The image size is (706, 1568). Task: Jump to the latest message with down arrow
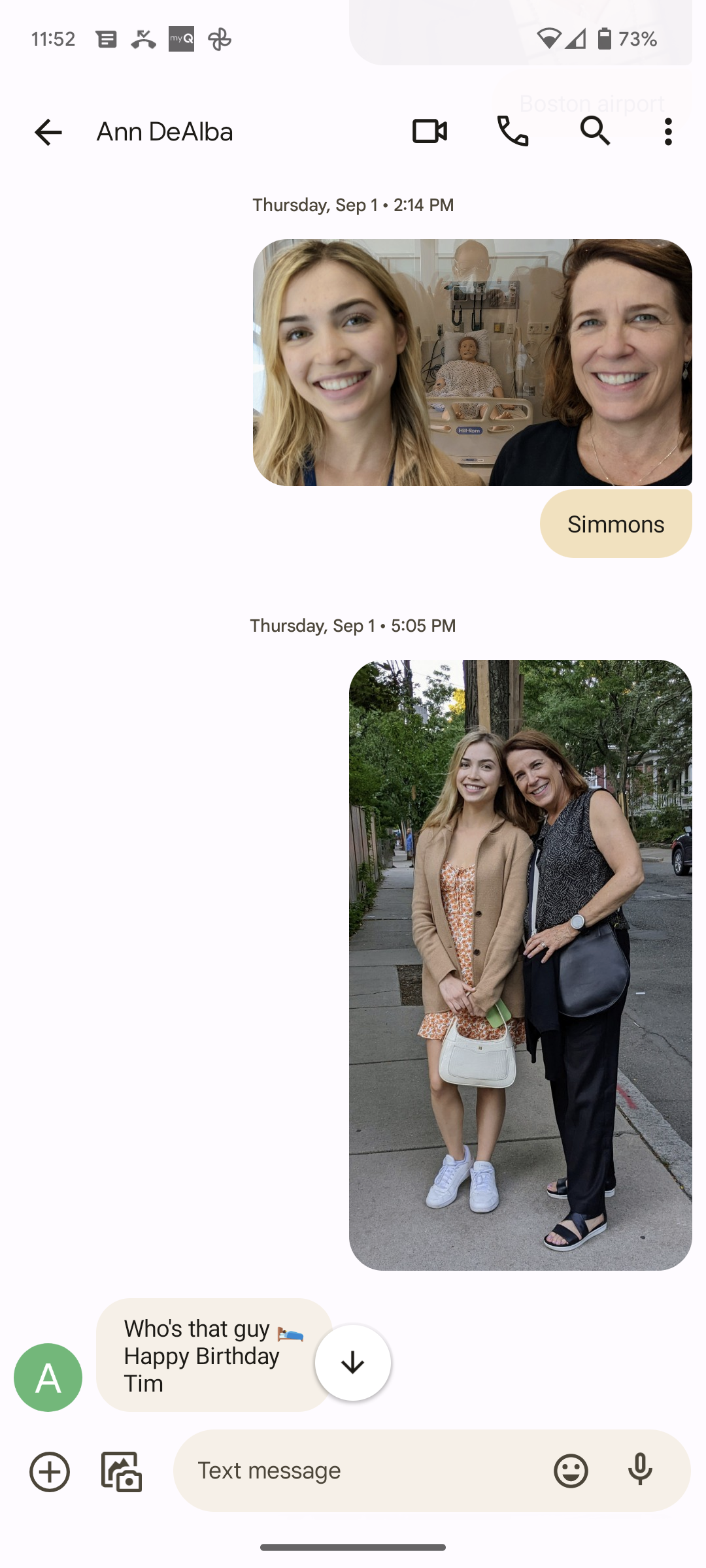[353, 1363]
